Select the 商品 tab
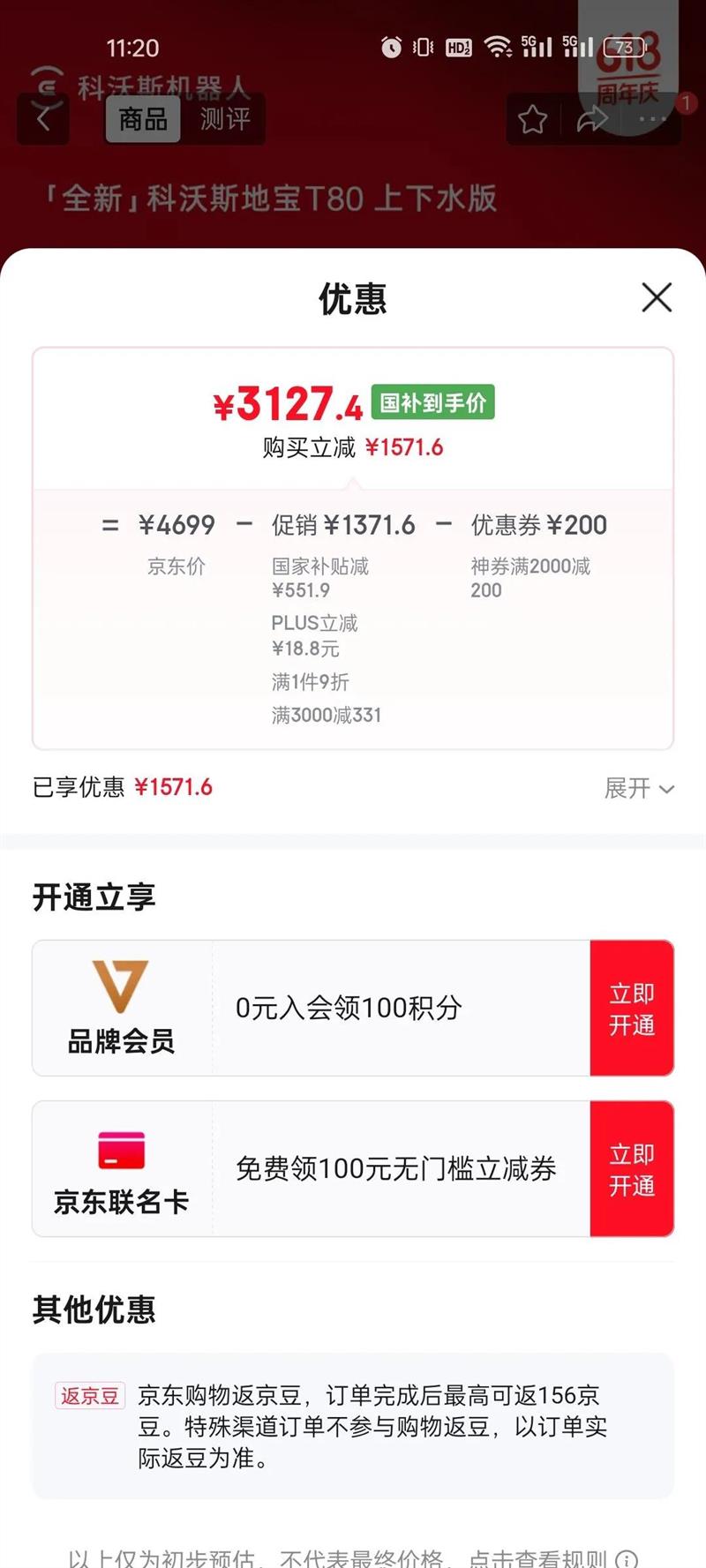Screen dimensions: 706x1568 click(x=143, y=119)
